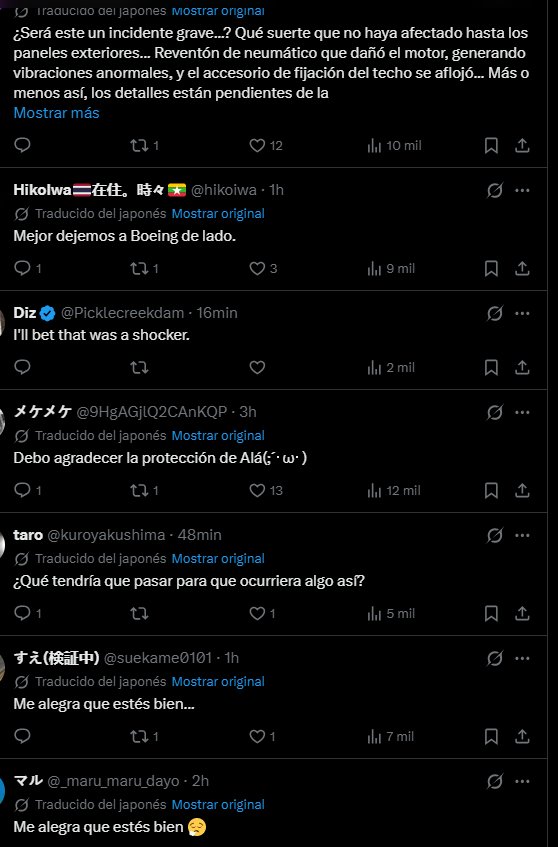Viewport: 558px width, 847px height.
Task: Bookmark the top post with 10 mil views
Action: [x=491, y=145]
